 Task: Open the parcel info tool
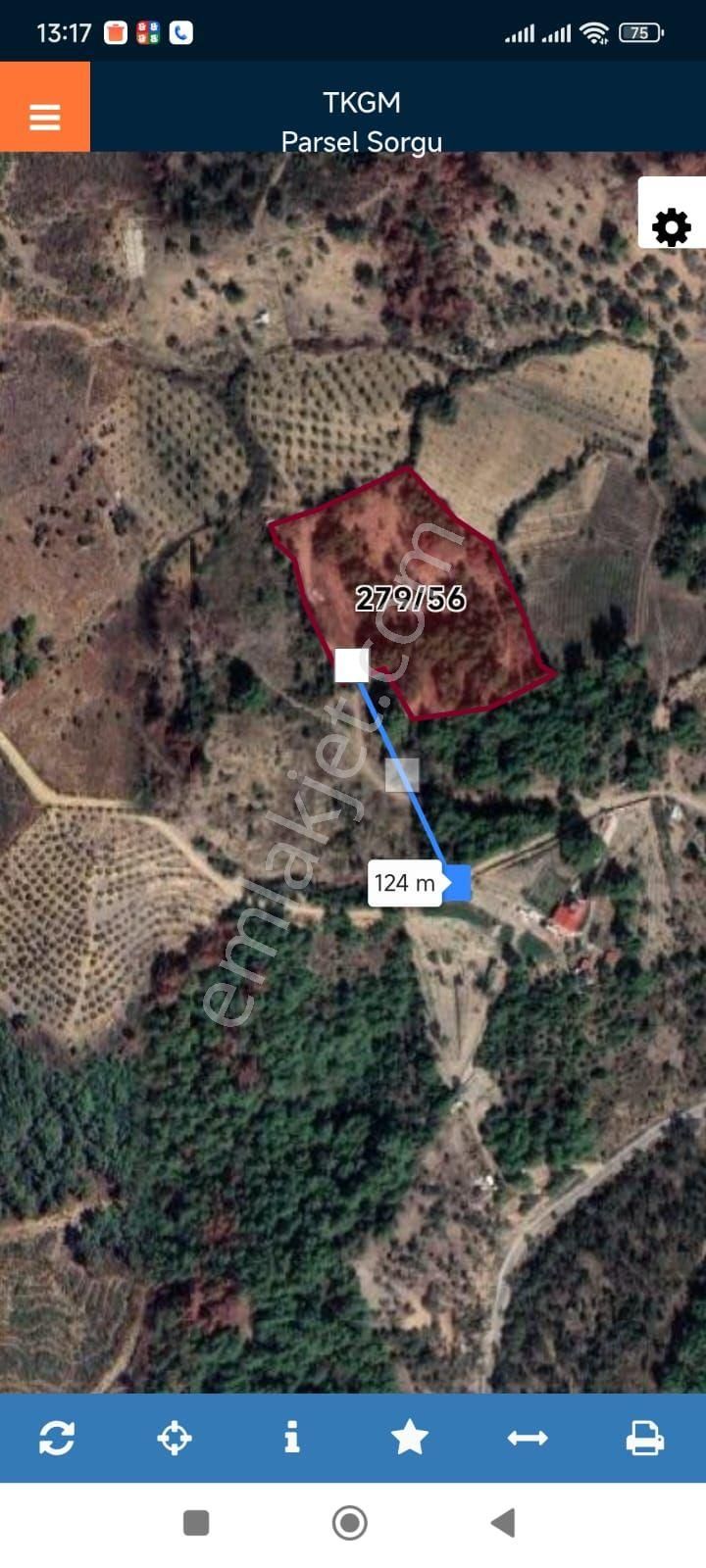pos(292,1438)
